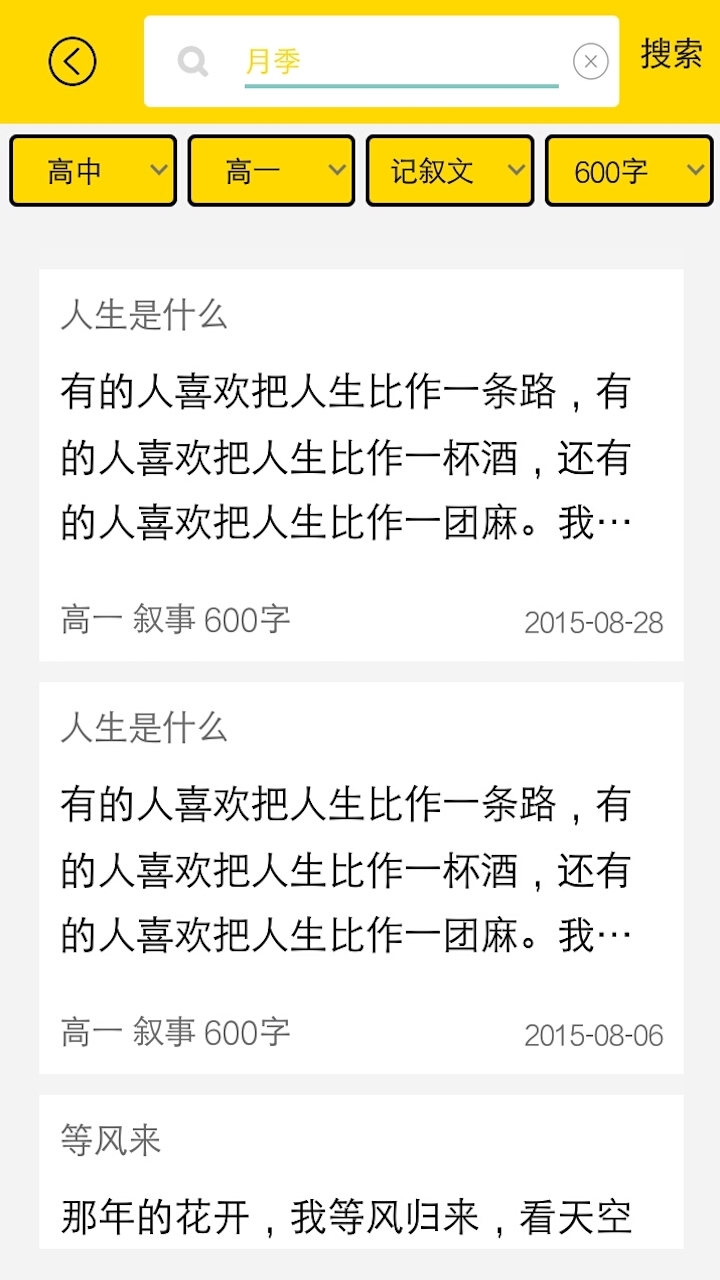Screen dimensions: 720x1280
Task: Open the 记叙文 essay type dropdown
Action: pos(449,170)
